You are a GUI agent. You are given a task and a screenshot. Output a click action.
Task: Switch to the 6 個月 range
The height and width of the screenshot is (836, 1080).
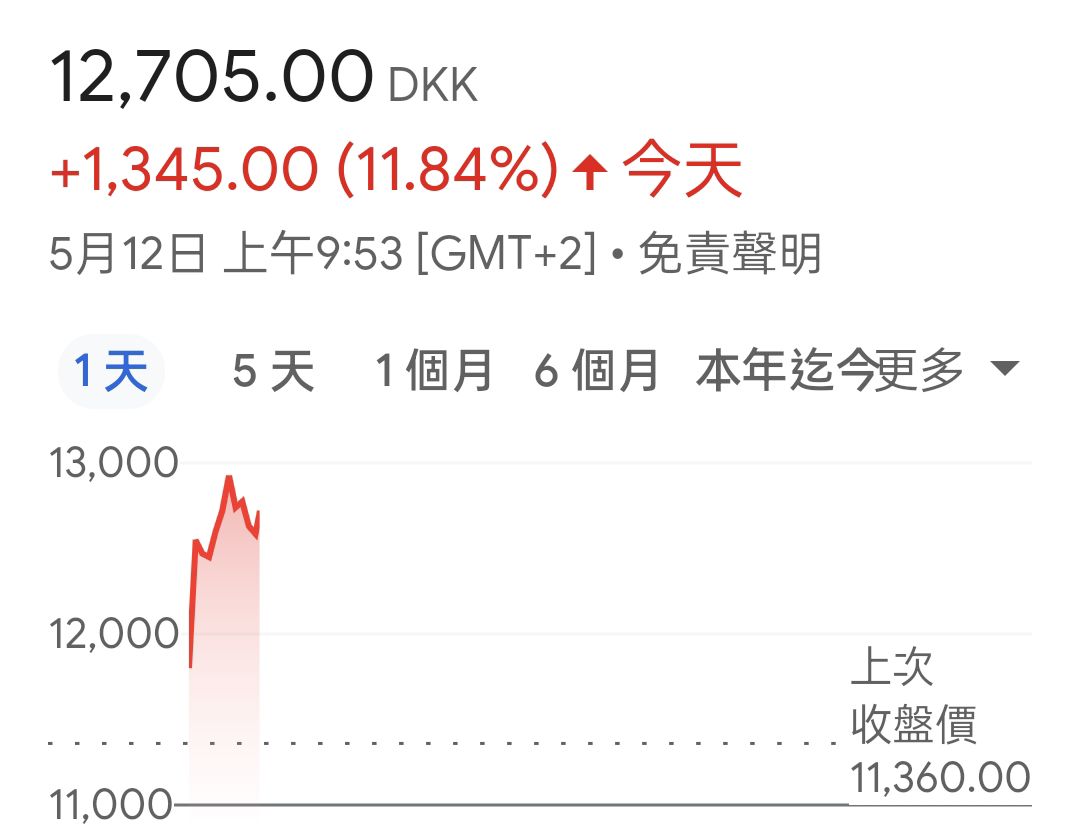[x=596, y=372]
